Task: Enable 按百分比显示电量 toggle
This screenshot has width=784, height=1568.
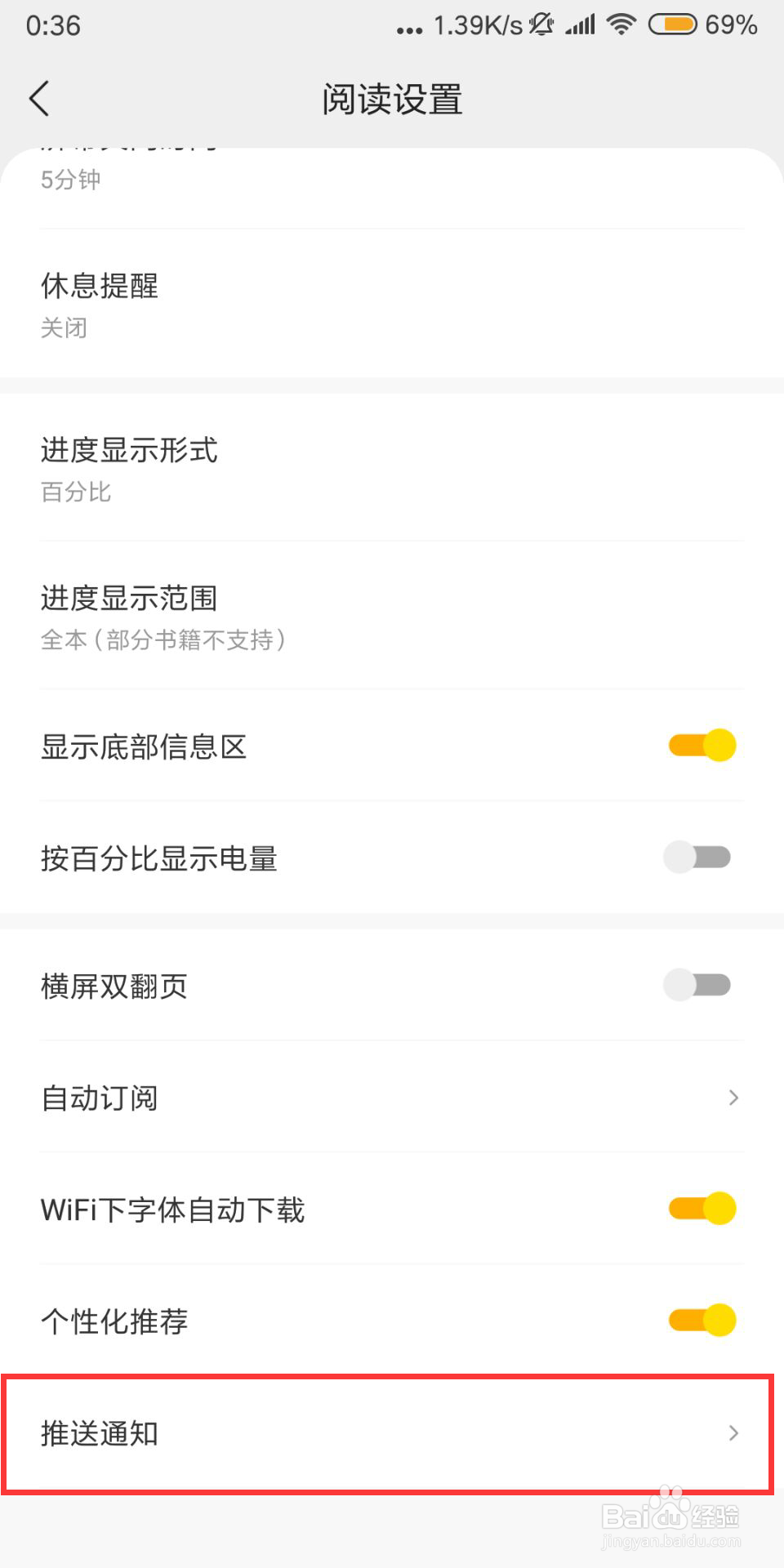Action: point(699,857)
